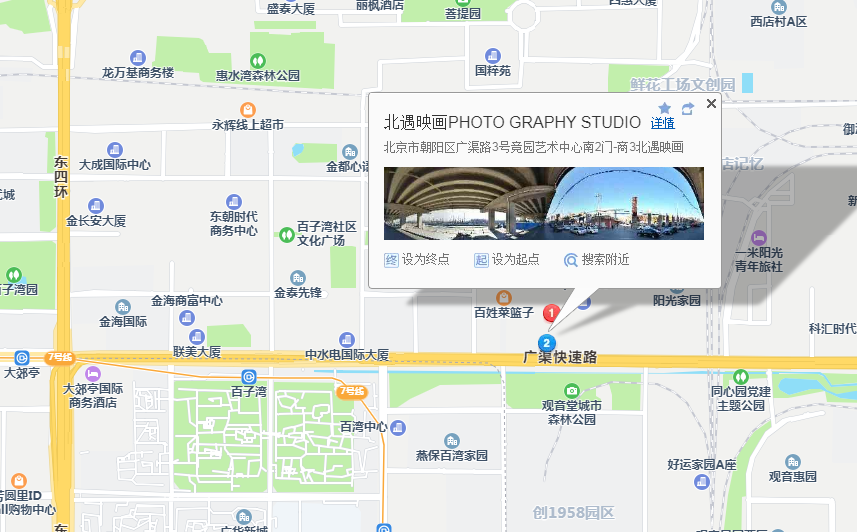Viewport: 857px width, 532px height.
Task: Open the 惠水湾森林公园 park marker
Action: [258, 61]
